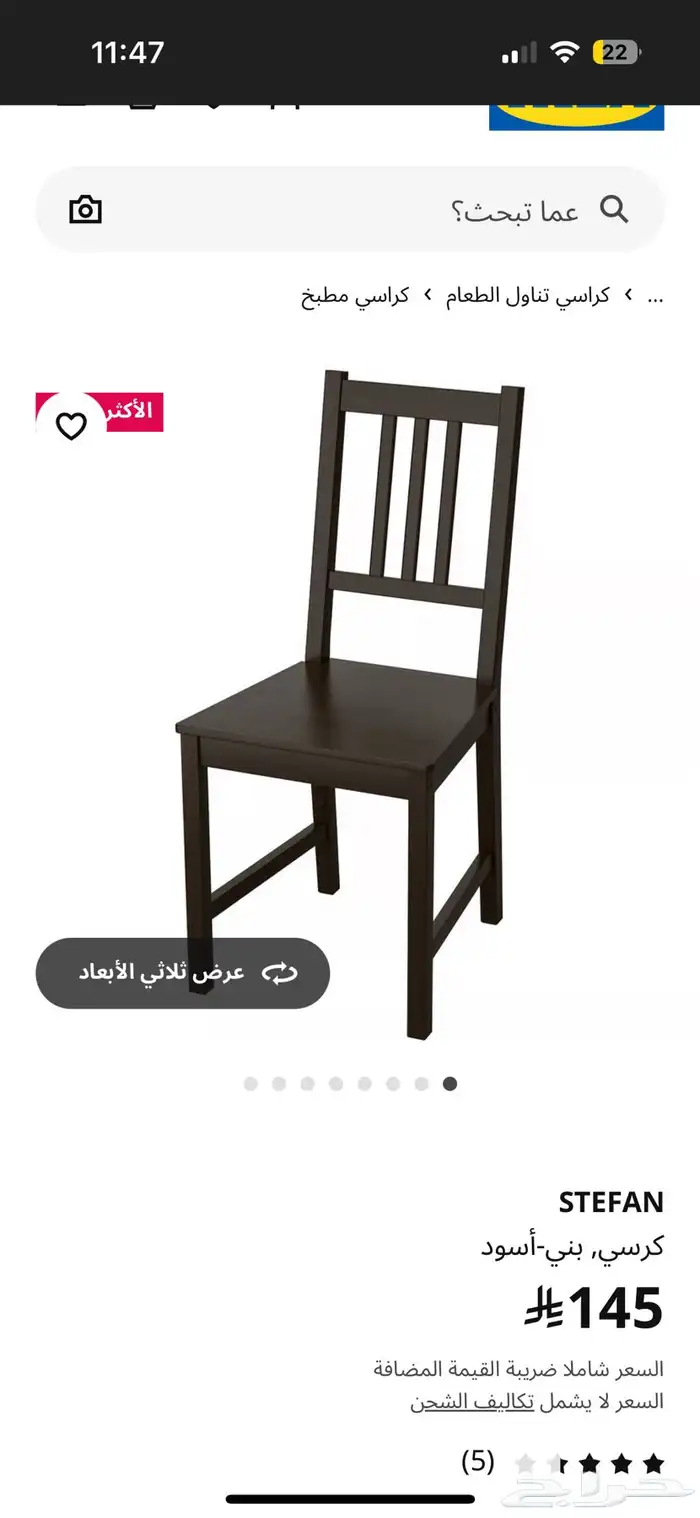Viewport: 700px width, 1518px height.
Task: Tap the search field عما تبحث؟
Action: (400, 210)
